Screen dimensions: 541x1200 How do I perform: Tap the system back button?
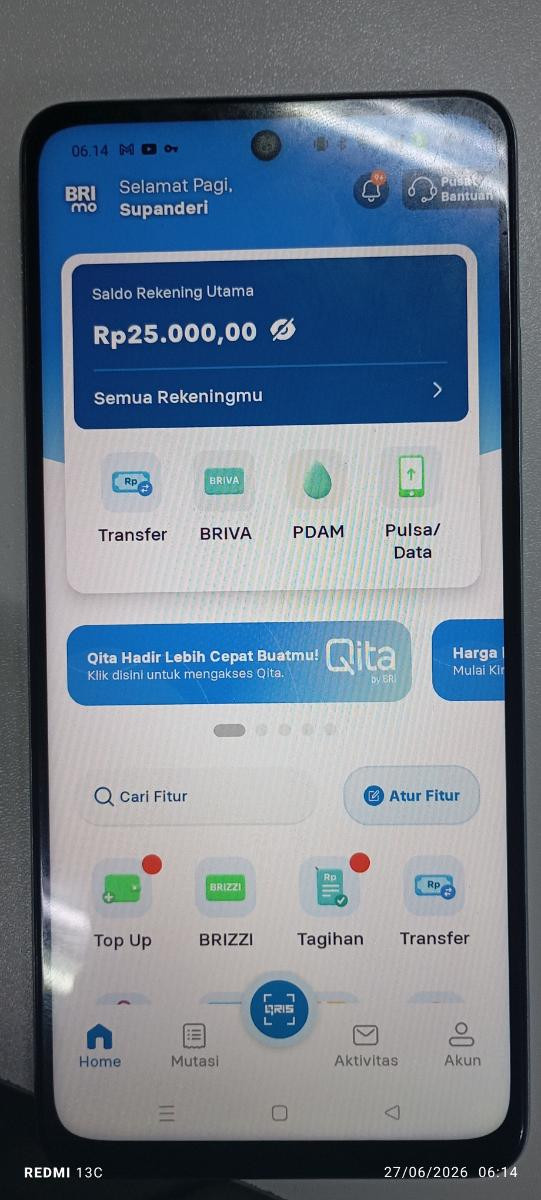392,1112
